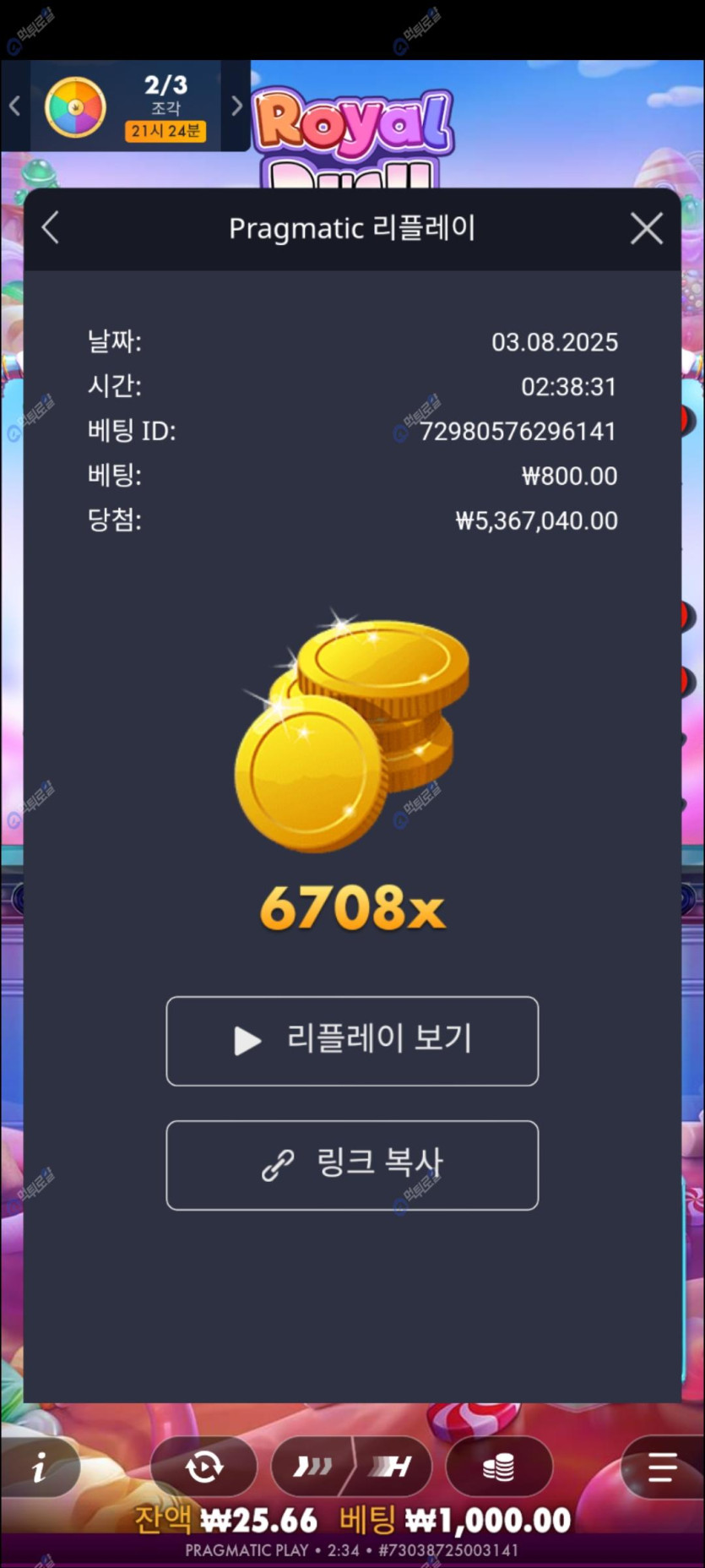Viewport: 705px width, 1568px height.
Task: Copy the replay link via 링크 복사
Action: [x=352, y=1165]
